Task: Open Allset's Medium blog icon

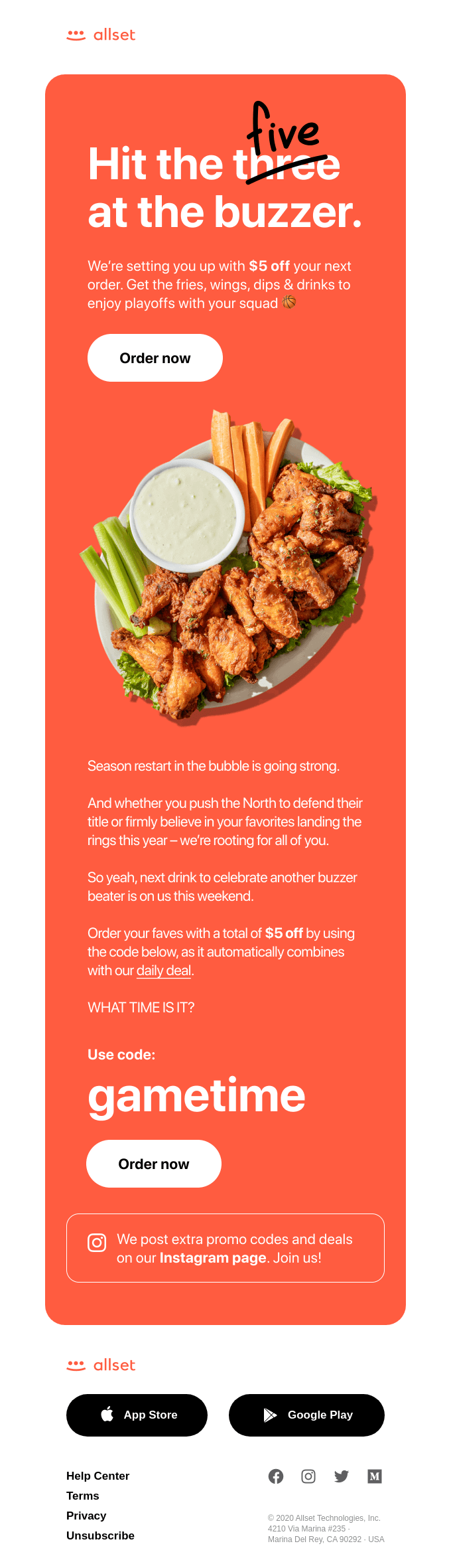Action: point(375,1476)
